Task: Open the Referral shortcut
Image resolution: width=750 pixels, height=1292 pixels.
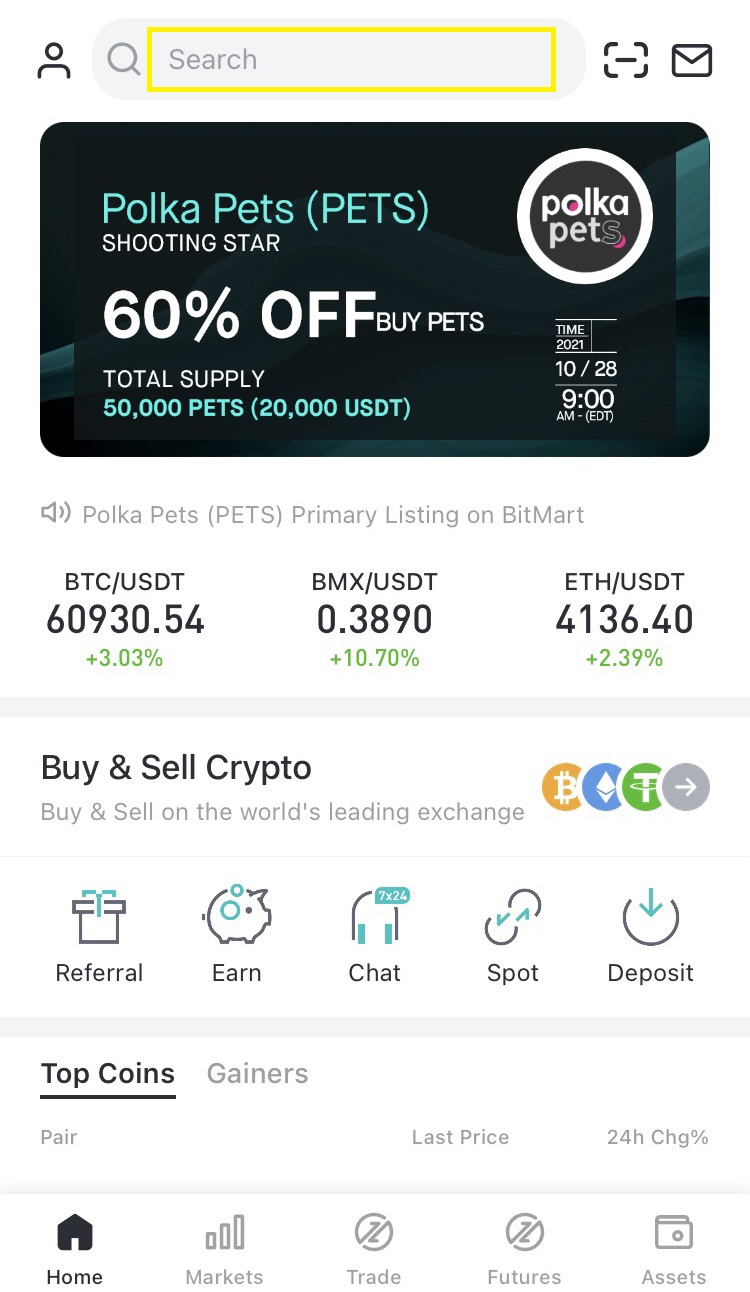Action: 99,935
